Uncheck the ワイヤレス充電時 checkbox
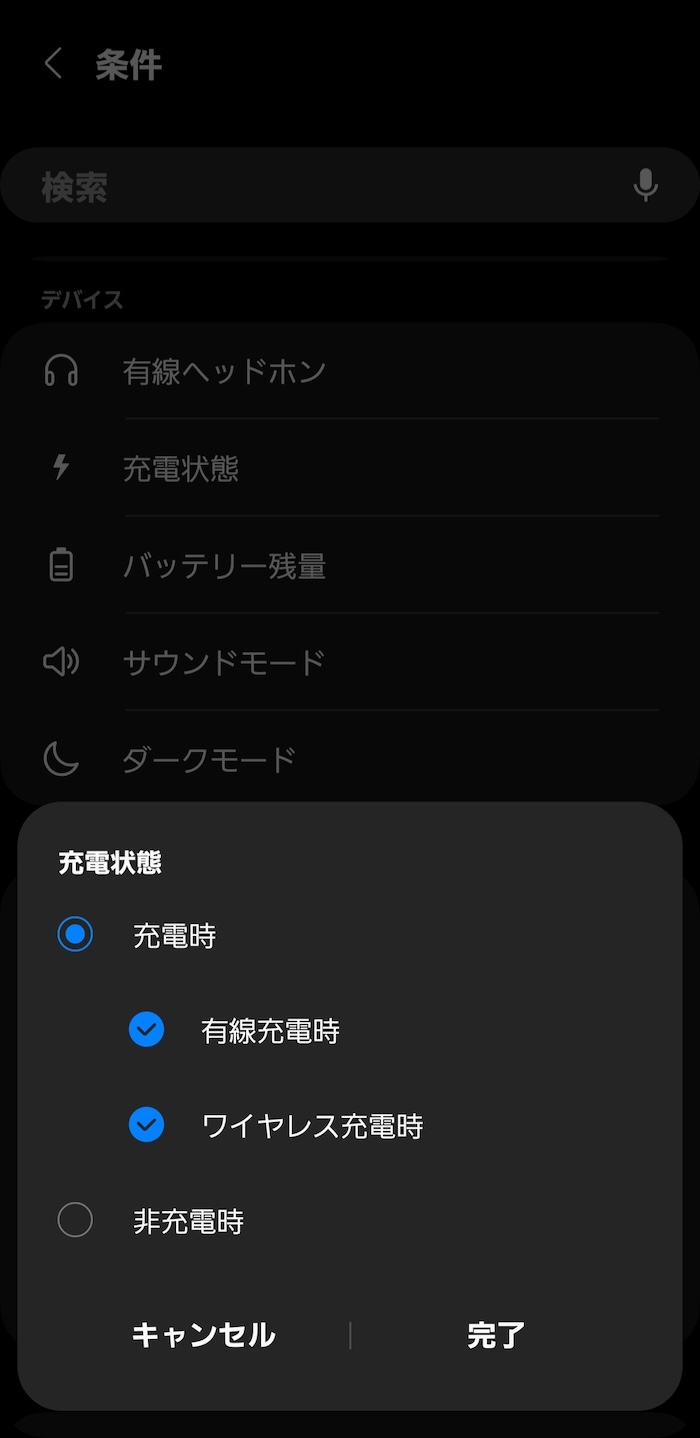The height and width of the screenshot is (1438, 700). point(146,1125)
